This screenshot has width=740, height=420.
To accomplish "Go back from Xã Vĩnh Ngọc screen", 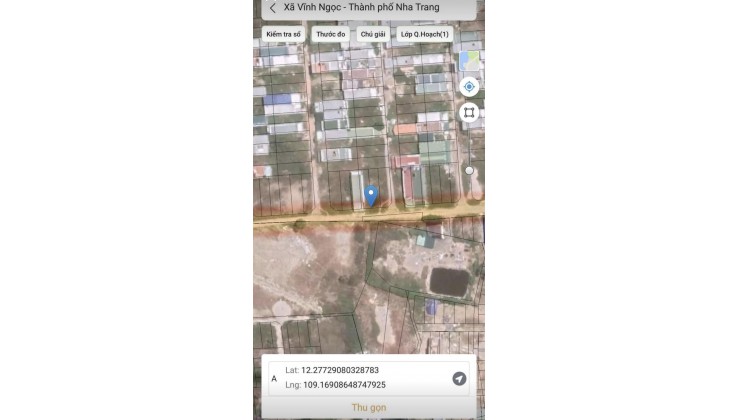I will point(272,8).
